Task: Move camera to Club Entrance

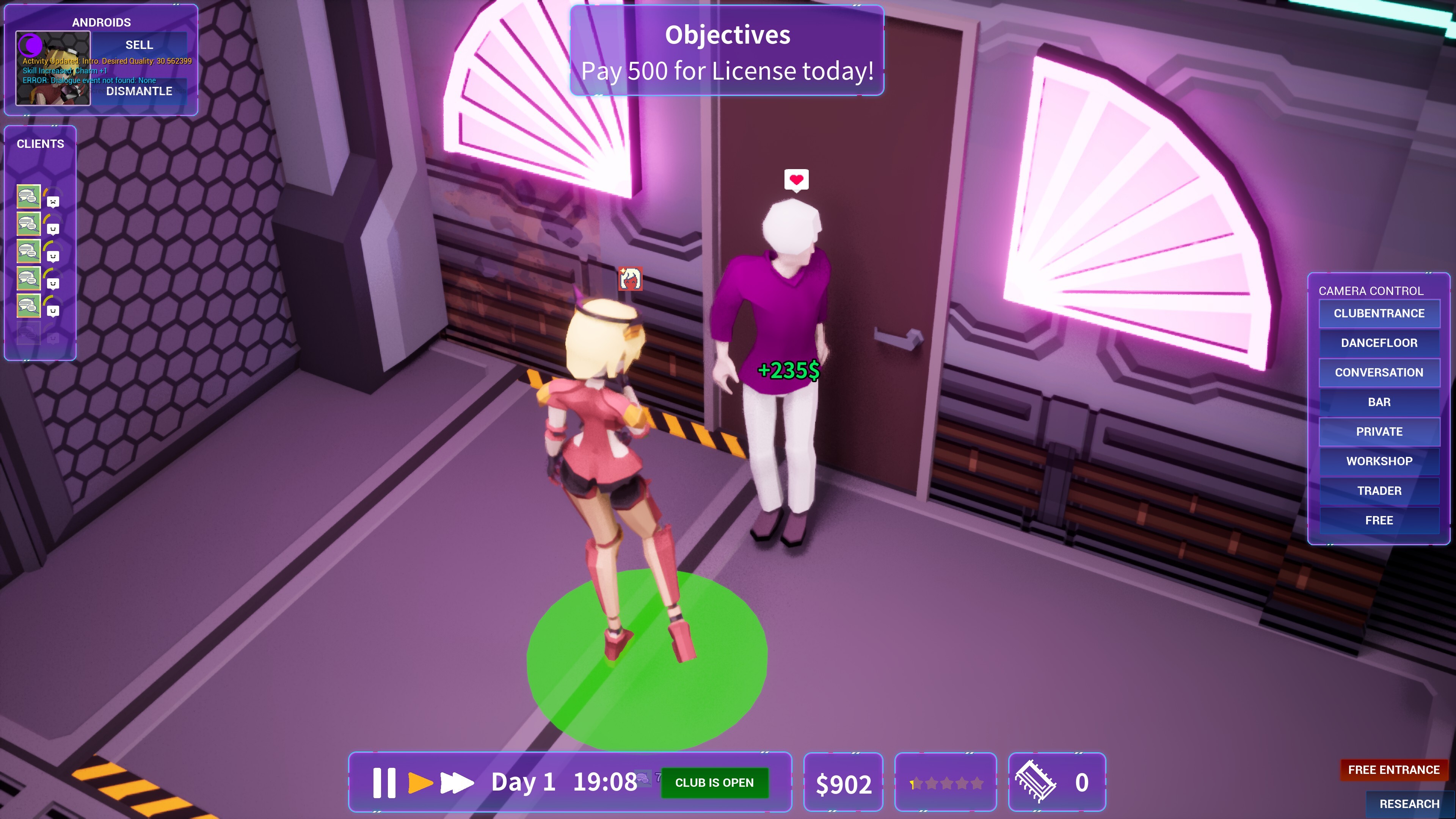Action: 1379,313
